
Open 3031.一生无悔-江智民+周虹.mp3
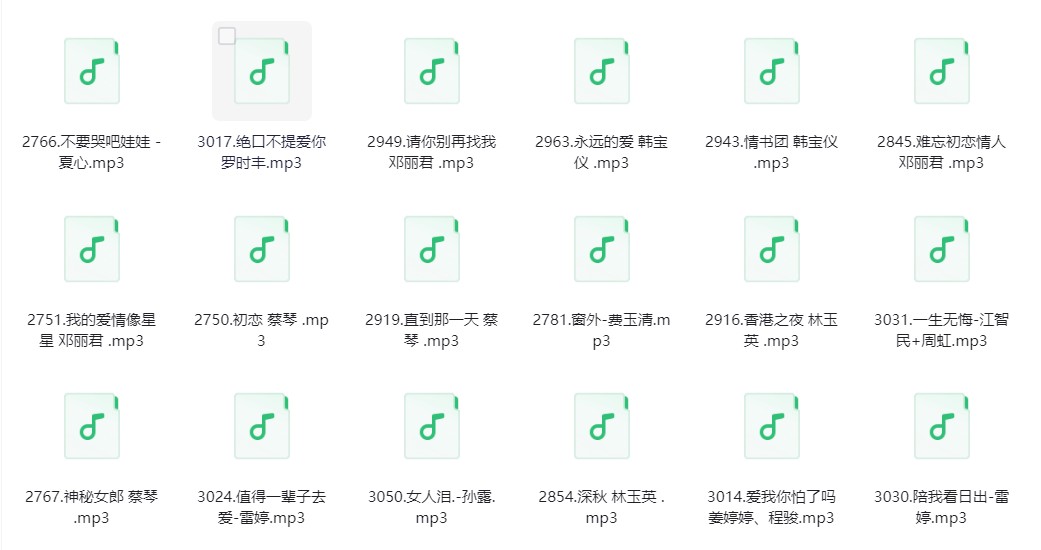[x=941, y=249]
